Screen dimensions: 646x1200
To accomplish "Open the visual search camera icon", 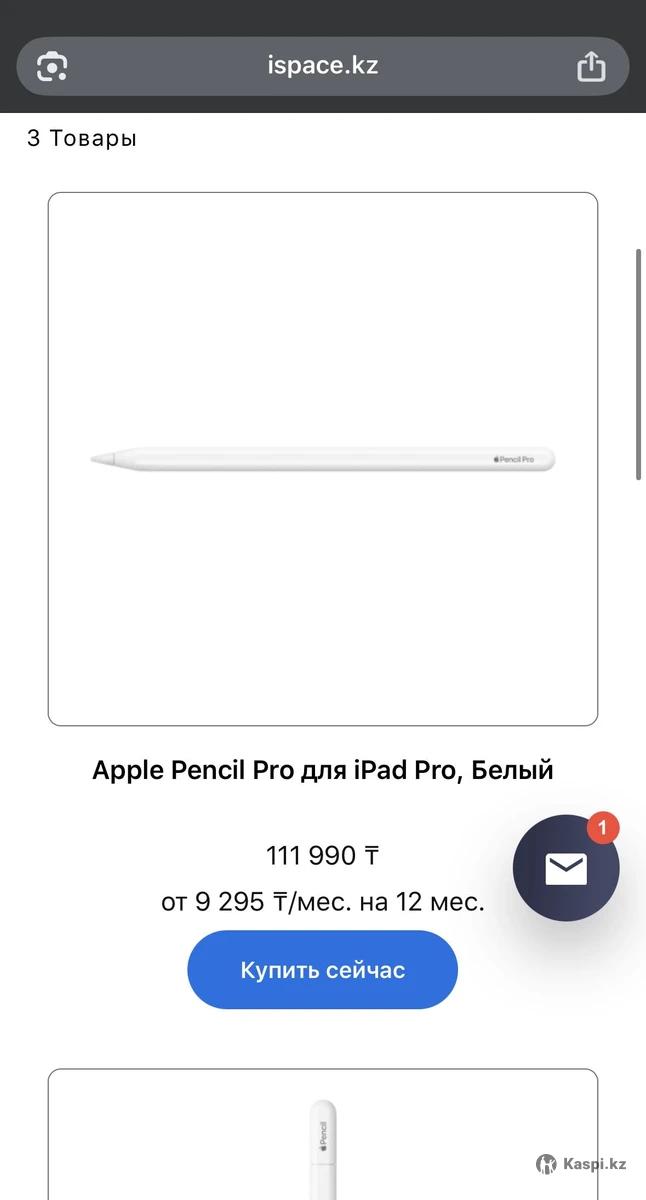I will (x=52, y=67).
